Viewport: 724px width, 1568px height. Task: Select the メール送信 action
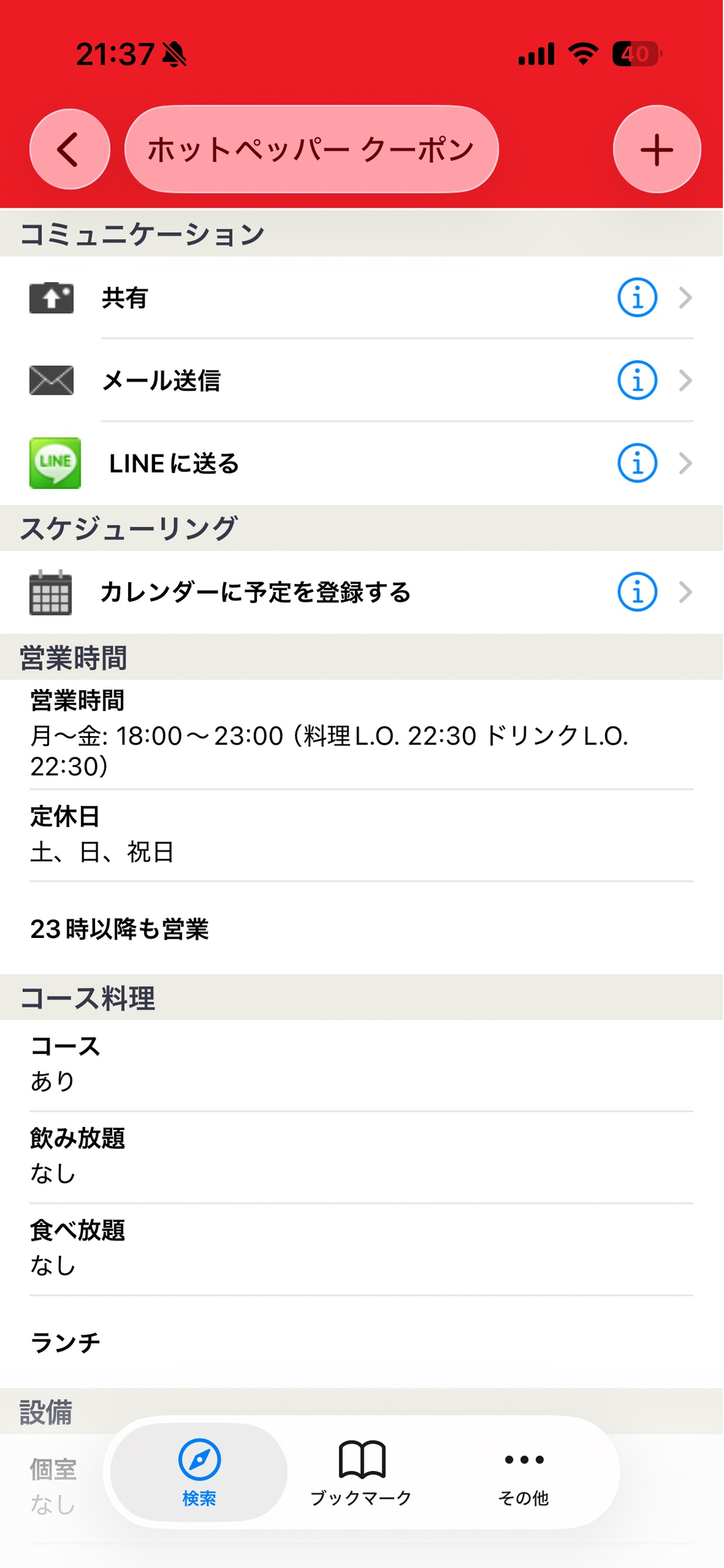(163, 381)
